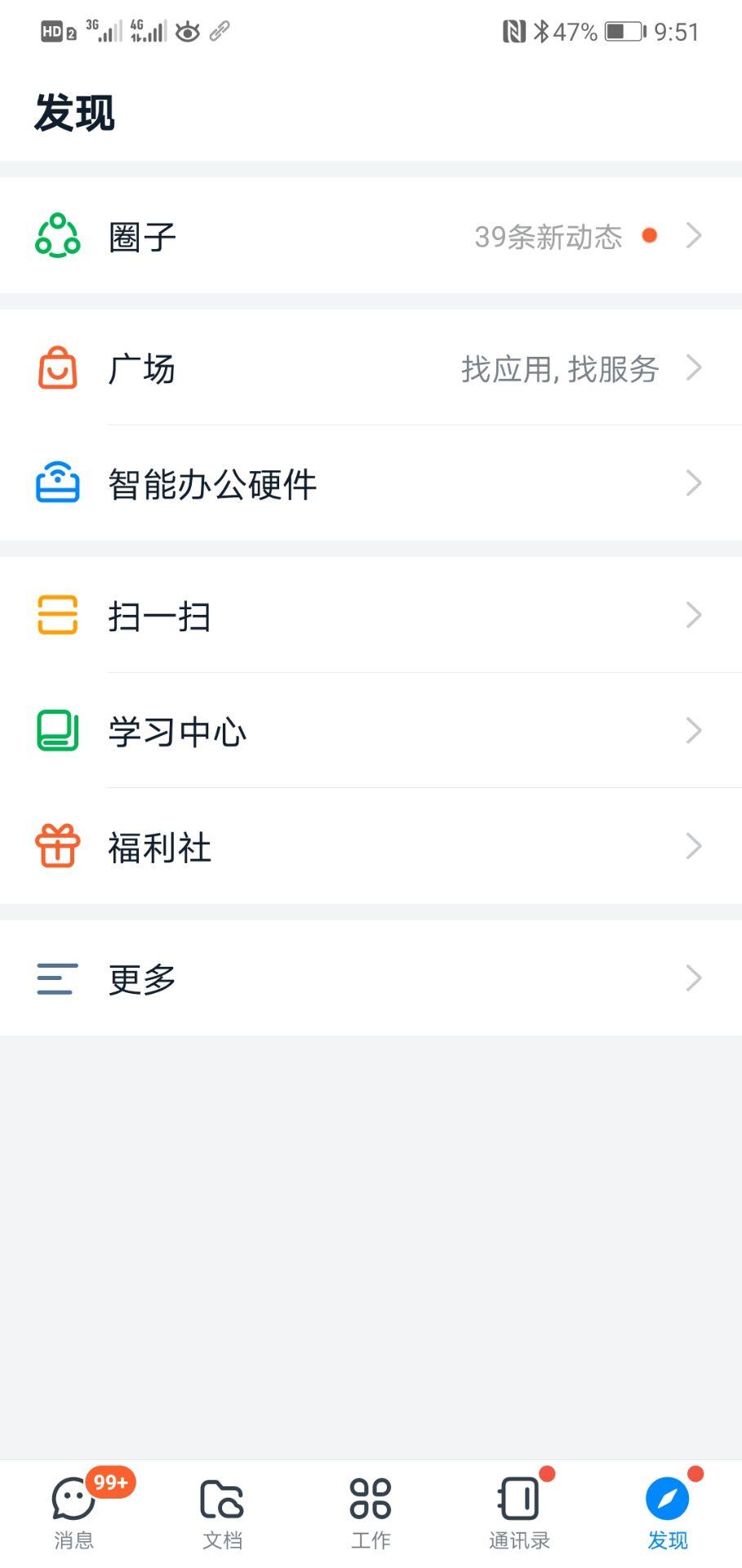Open 学习中心
The height and width of the screenshot is (1568, 742).
pyautogui.click(x=371, y=730)
